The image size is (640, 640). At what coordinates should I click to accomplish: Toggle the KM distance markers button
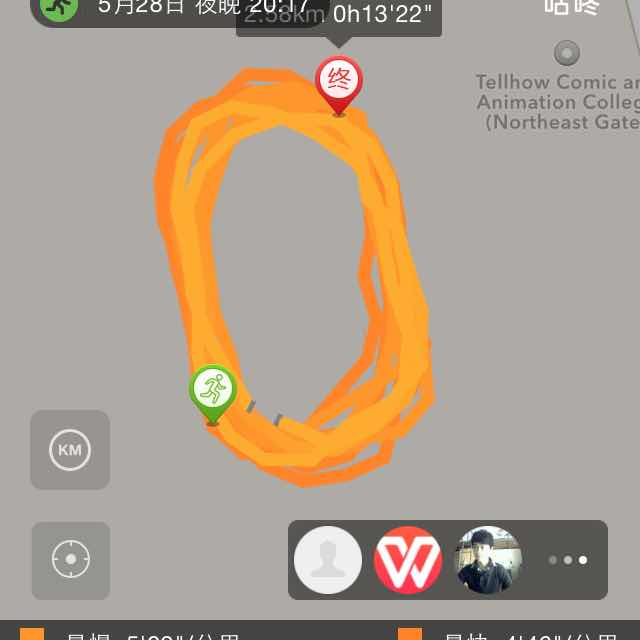point(70,450)
